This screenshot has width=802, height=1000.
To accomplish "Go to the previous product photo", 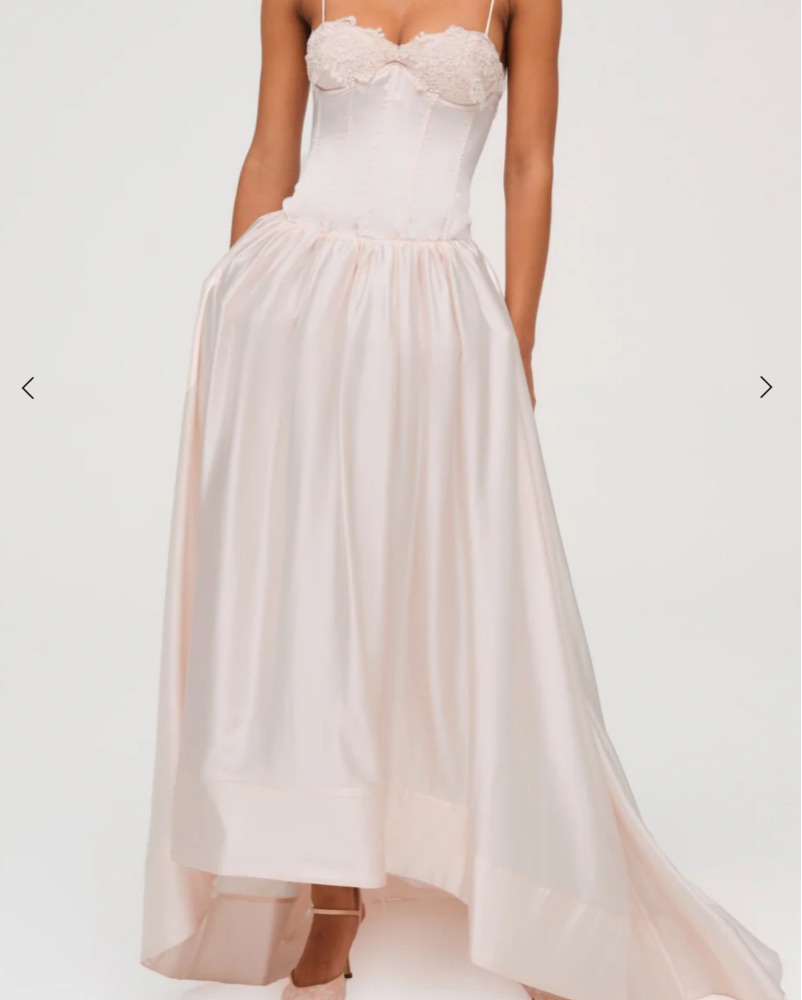I will (x=28, y=388).
